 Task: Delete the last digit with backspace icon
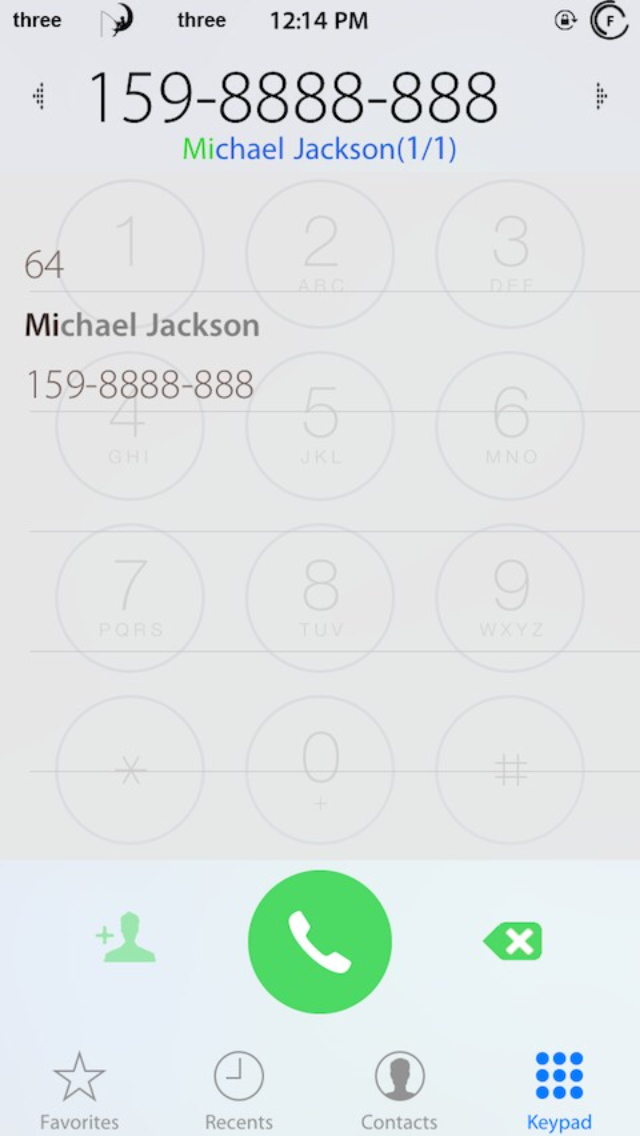coord(513,941)
